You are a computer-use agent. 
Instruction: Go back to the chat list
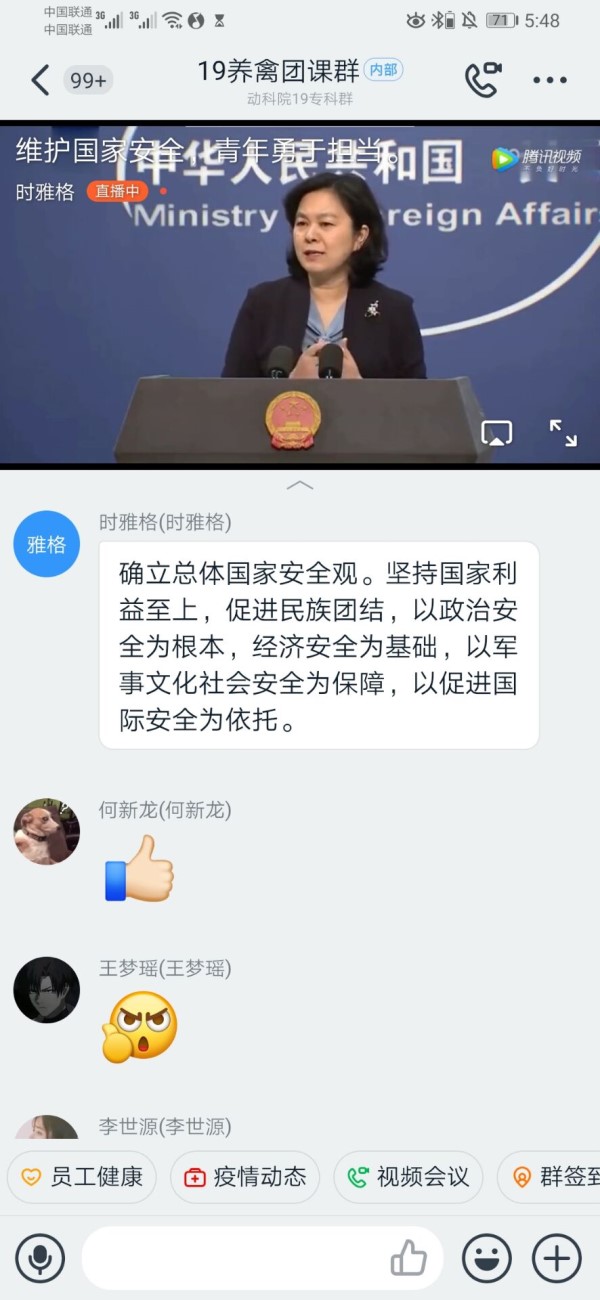tap(40, 80)
